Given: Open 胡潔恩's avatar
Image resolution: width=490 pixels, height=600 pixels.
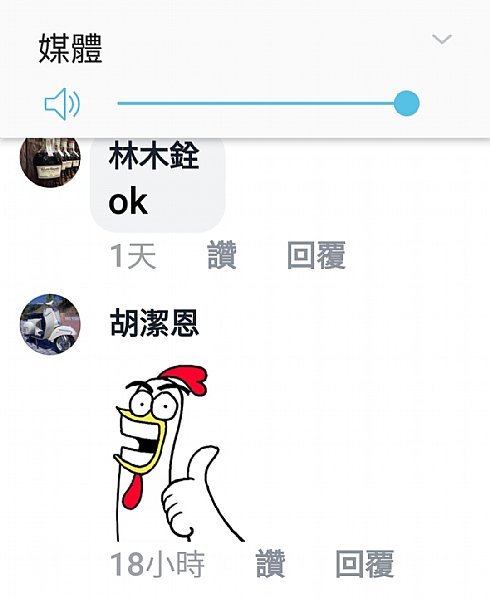Looking at the screenshot, I should [x=50, y=324].
